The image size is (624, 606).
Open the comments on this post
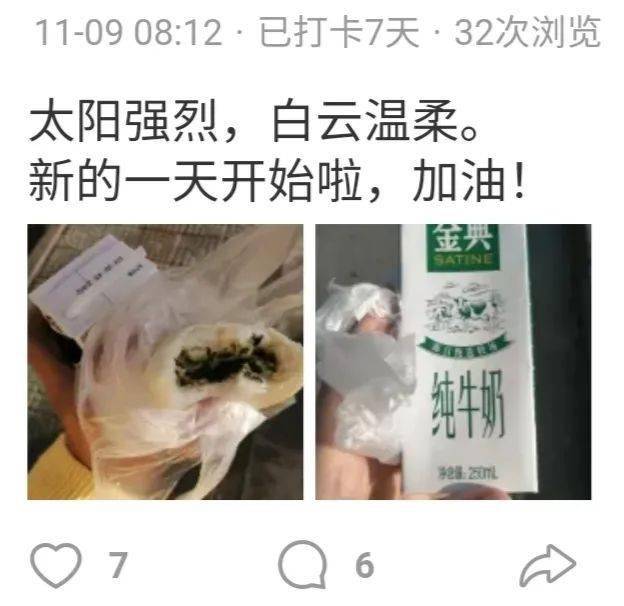[302, 566]
